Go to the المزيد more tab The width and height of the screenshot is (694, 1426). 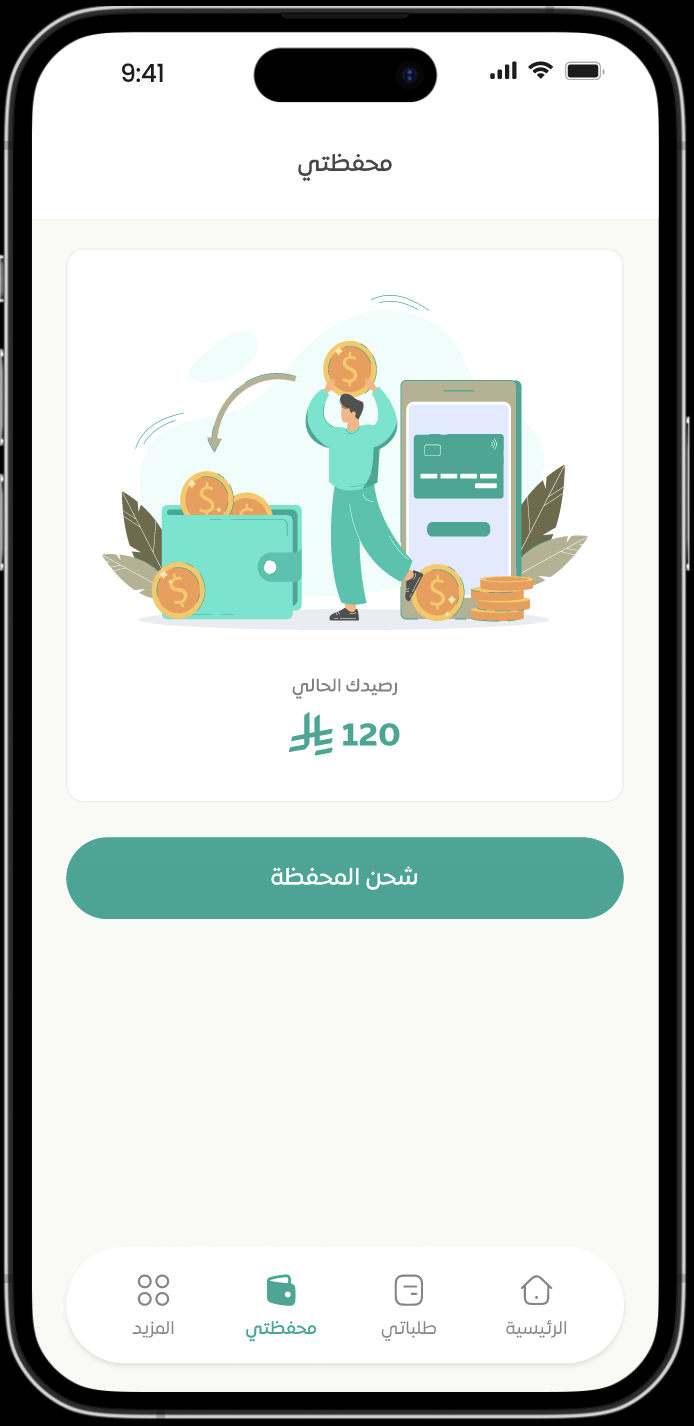click(x=153, y=1305)
